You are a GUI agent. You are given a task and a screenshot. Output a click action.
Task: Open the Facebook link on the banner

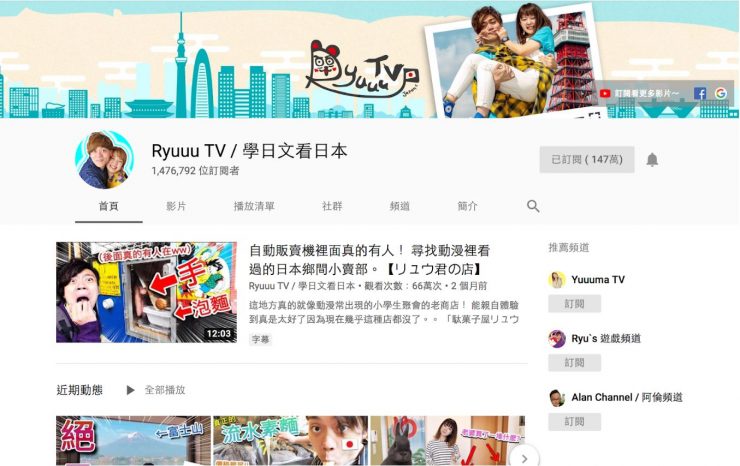click(700, 93)
